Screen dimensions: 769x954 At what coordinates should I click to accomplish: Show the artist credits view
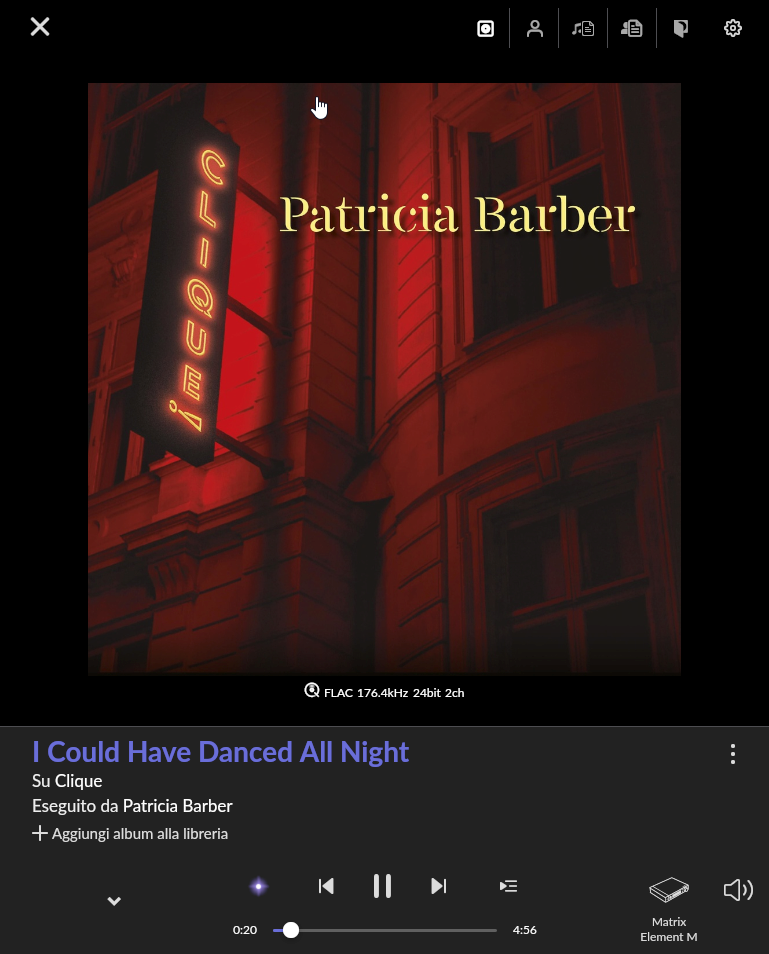(631, 29)
